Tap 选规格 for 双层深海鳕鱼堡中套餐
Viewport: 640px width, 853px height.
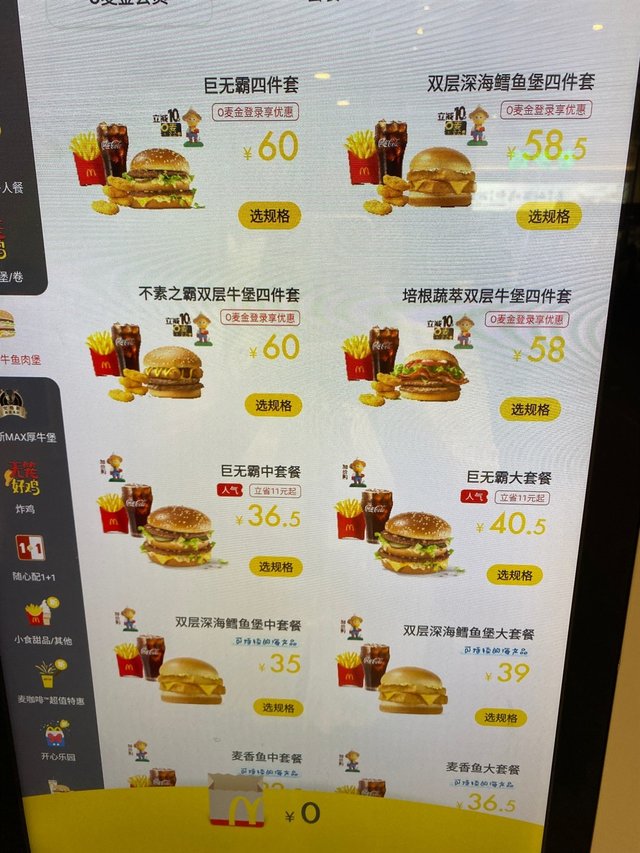click(x=278, y=707)
